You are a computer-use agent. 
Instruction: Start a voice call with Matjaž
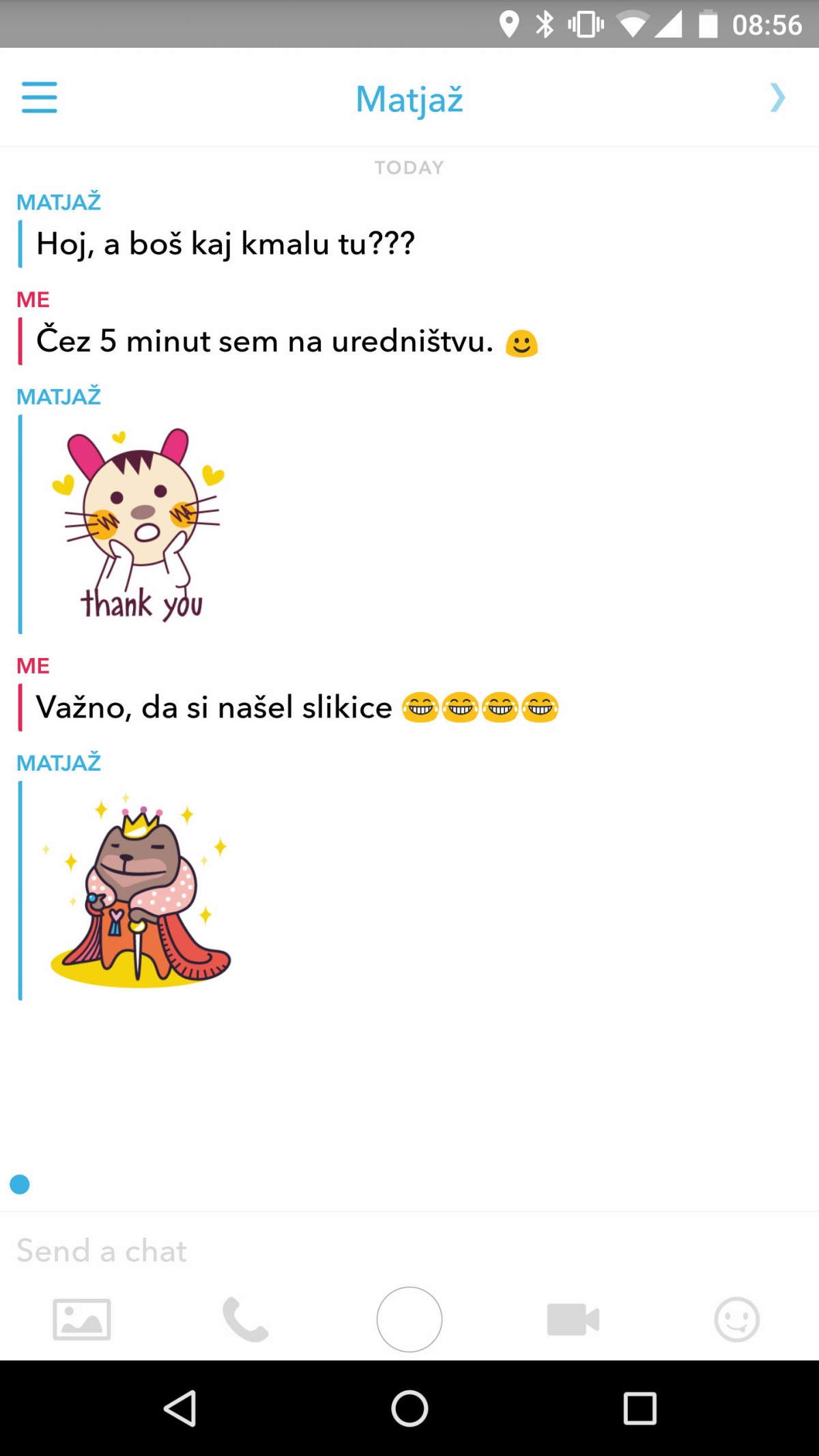click(246, 1319)
